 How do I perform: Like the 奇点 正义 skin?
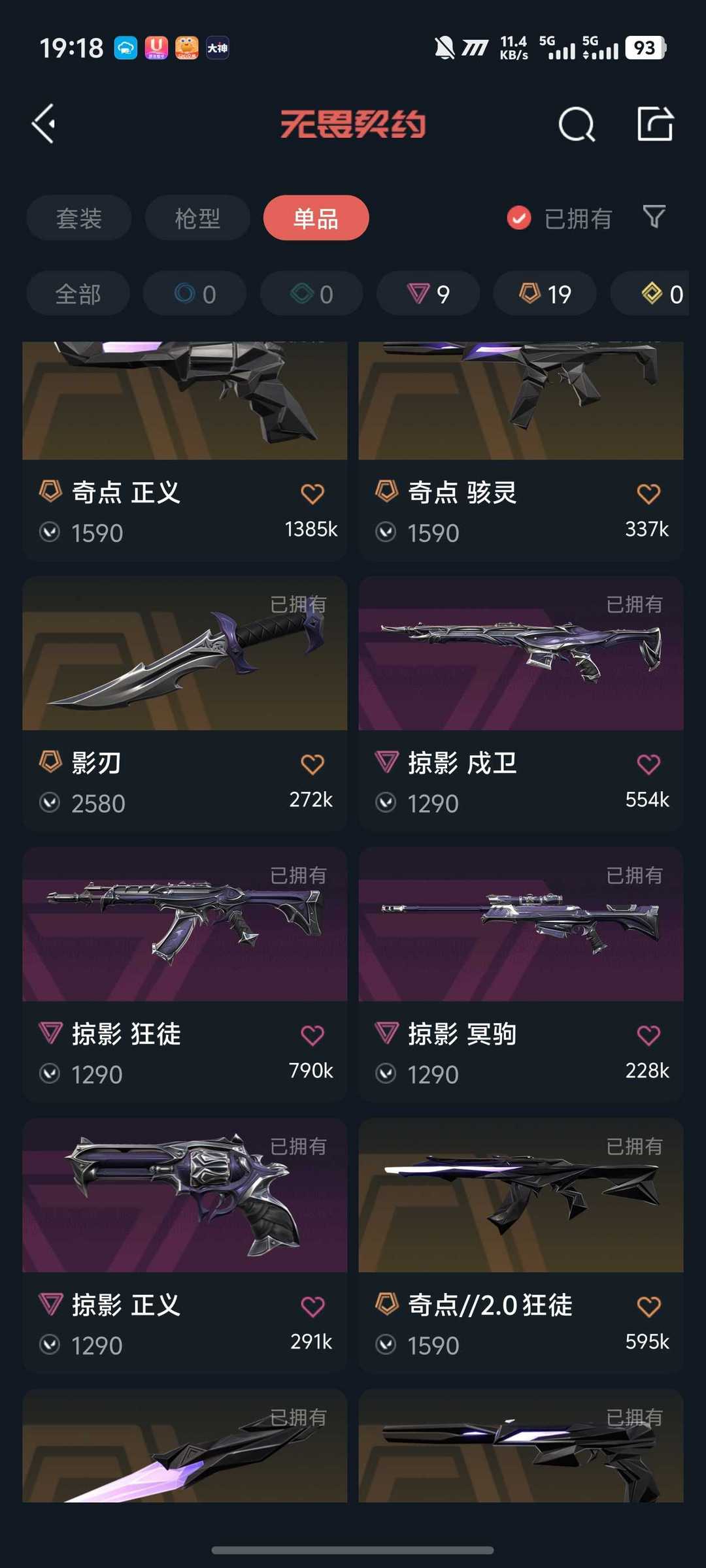[312, 494]
